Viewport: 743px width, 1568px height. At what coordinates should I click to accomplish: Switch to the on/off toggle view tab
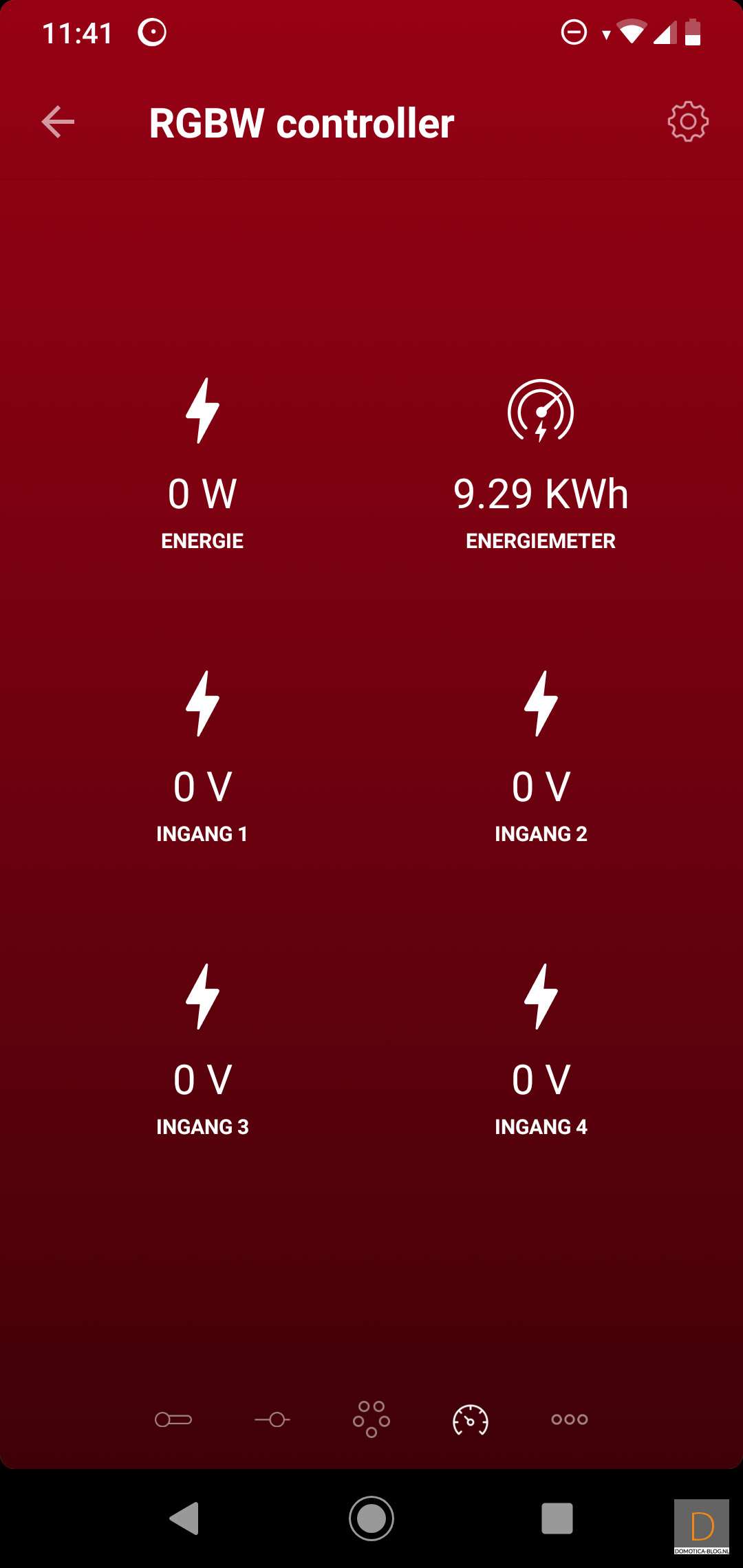pyautogui.click(x=173, y=1419)
